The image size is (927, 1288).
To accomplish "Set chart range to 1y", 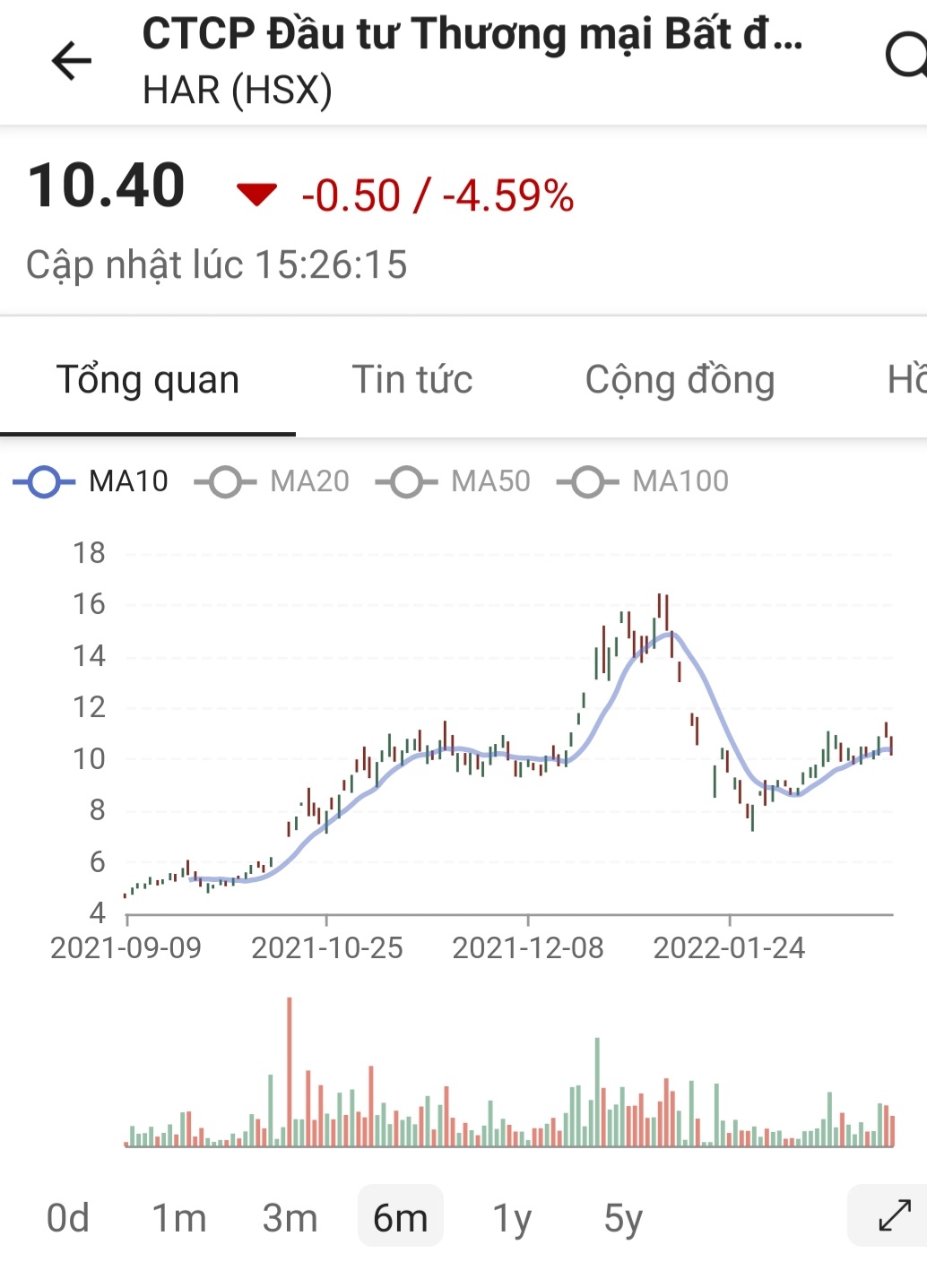I will click(x=512, y=1217).
